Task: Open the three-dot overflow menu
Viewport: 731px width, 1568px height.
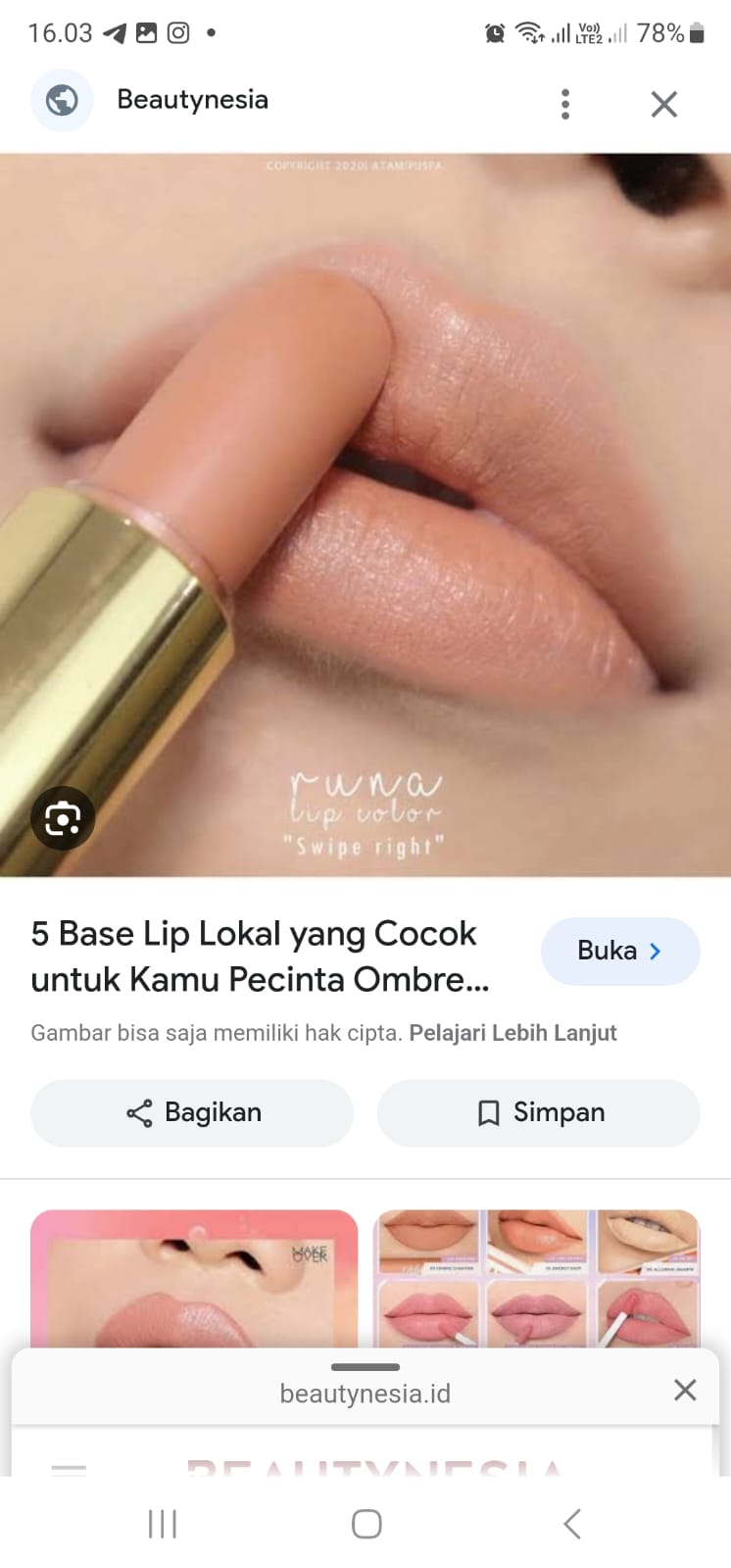Action: pyautogui.click(x=565, y=104)
